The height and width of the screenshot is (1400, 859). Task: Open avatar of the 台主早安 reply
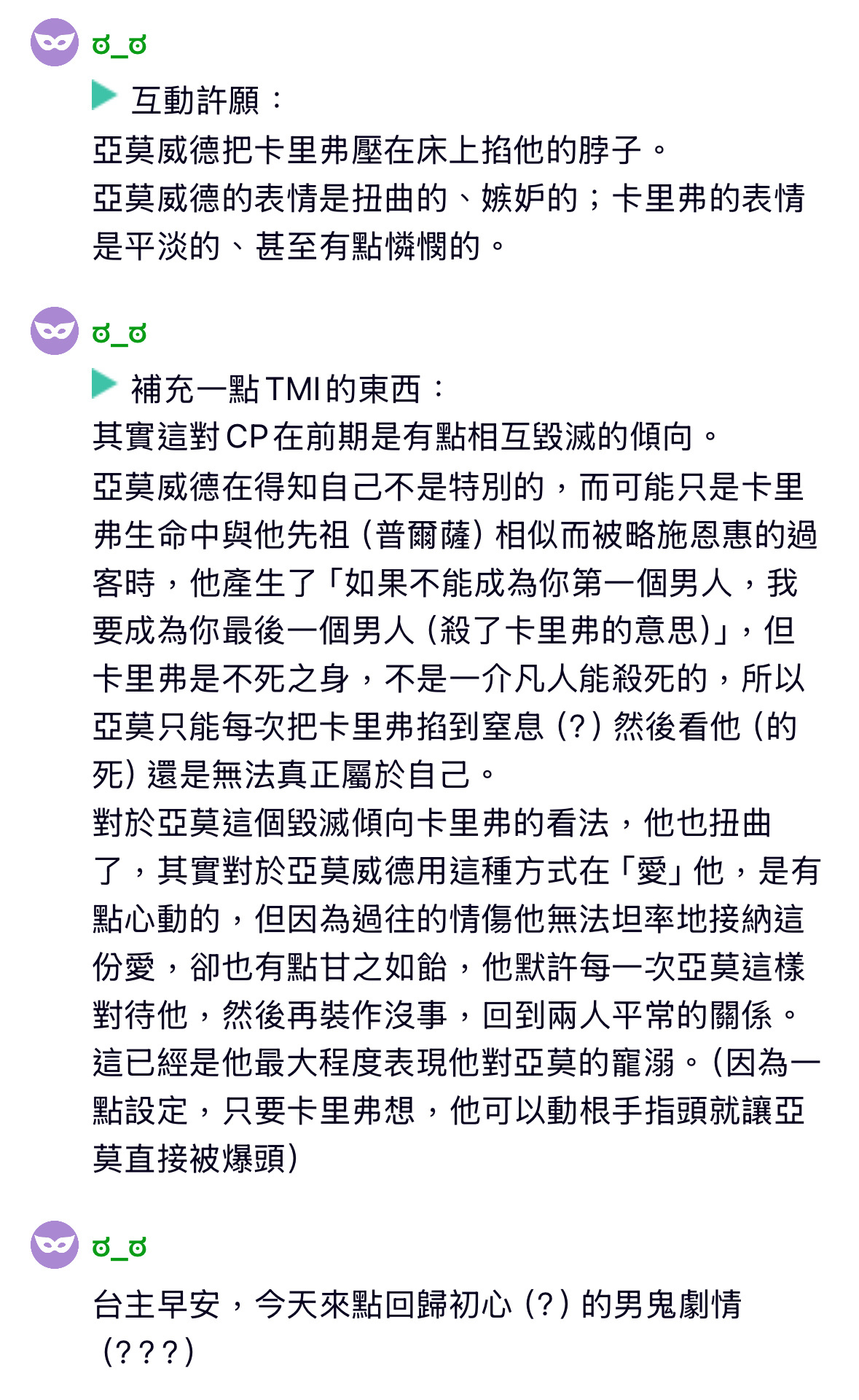(x=54, y=1245)
